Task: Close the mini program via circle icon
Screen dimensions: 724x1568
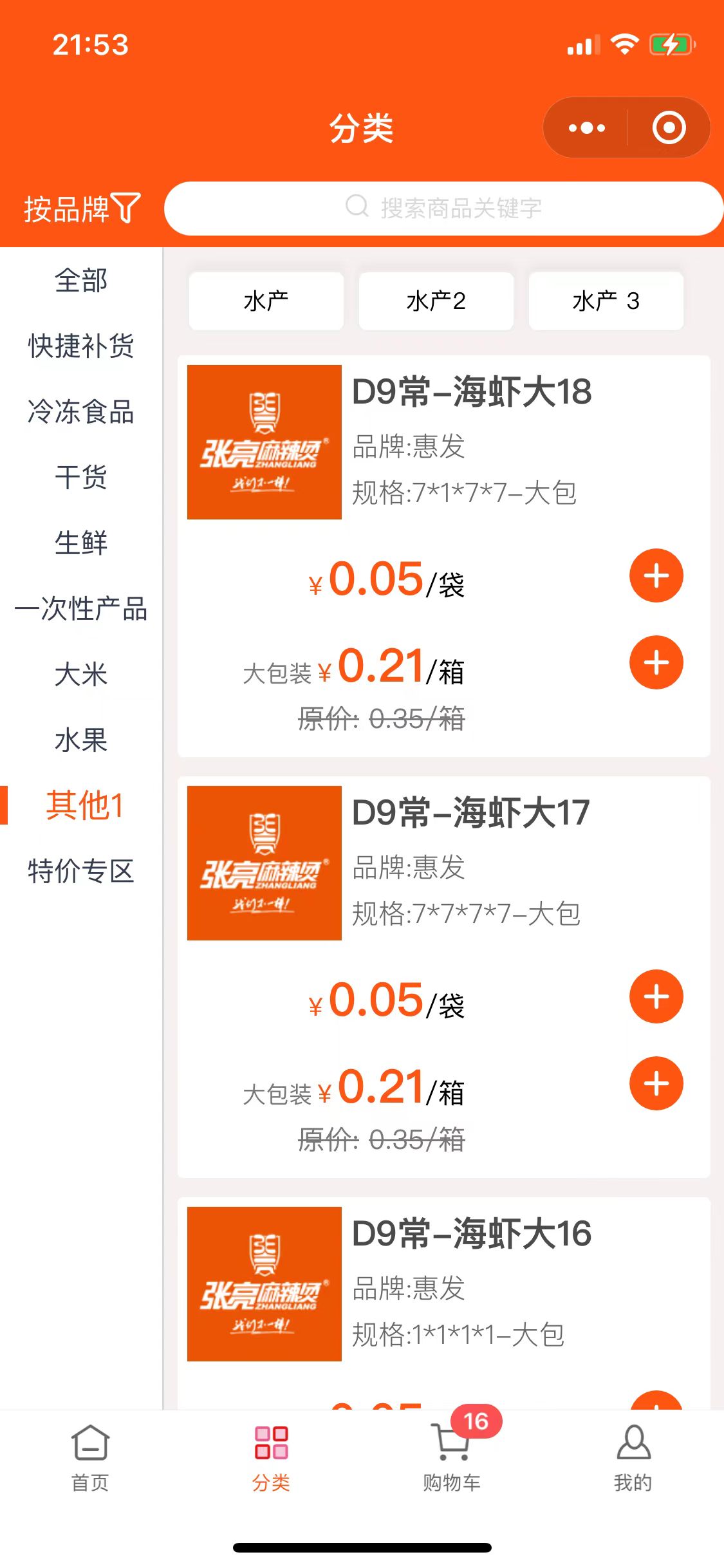Action: click(669, 128)
